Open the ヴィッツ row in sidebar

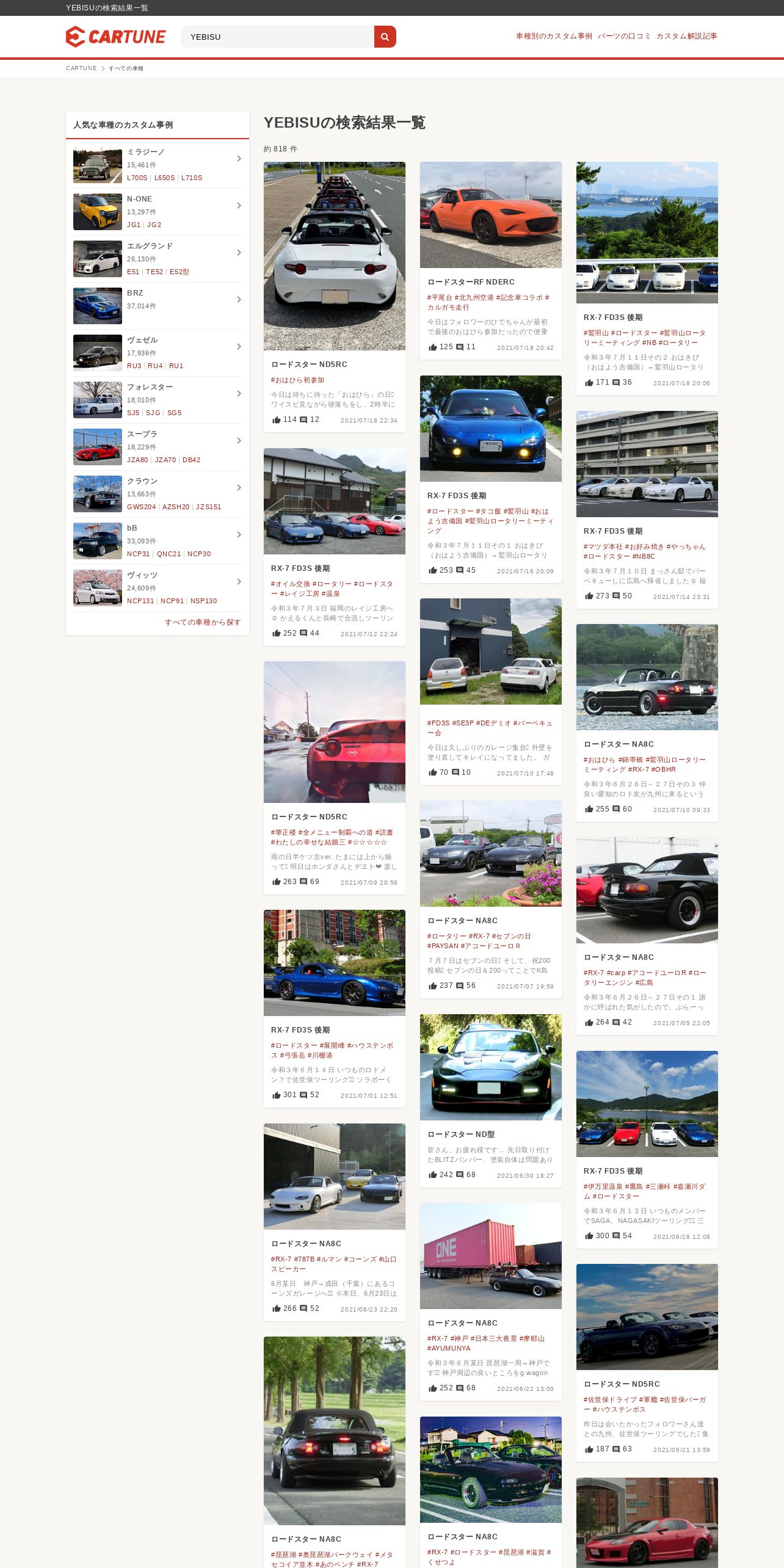tap(158, 588)
